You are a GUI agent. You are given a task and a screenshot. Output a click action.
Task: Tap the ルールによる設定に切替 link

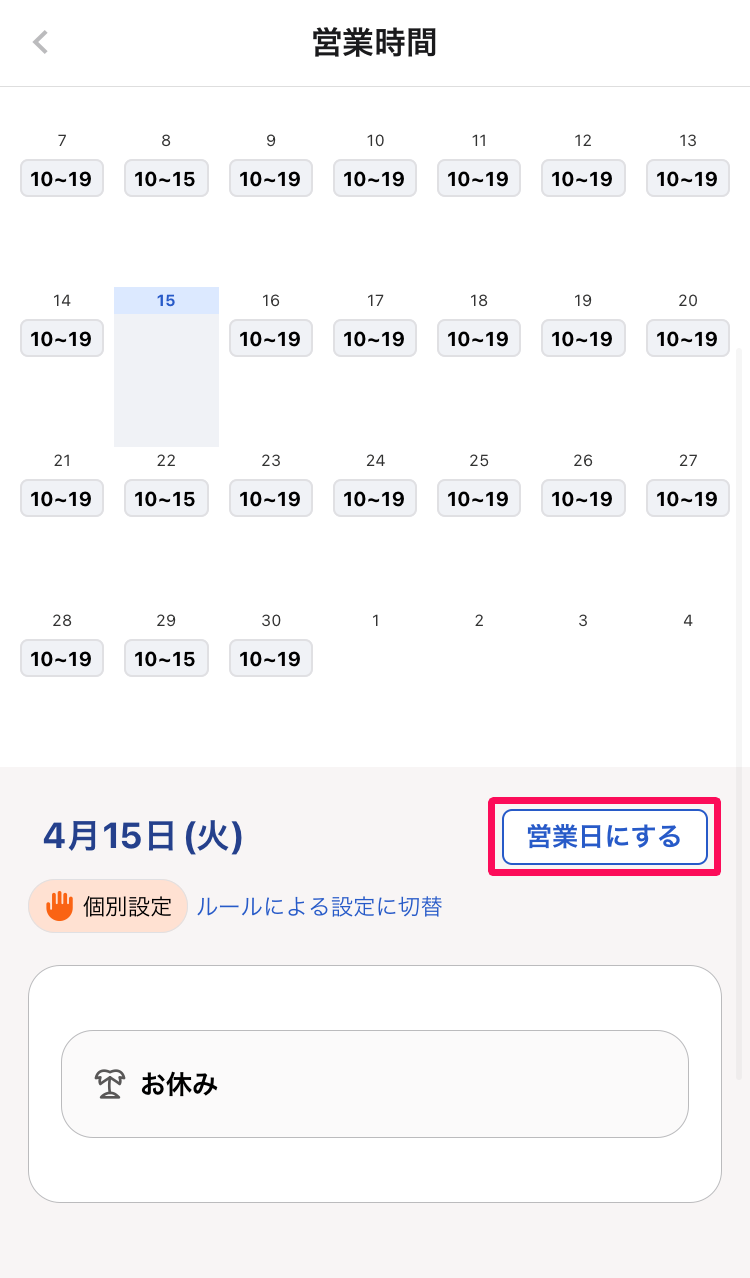click(319, 907)
